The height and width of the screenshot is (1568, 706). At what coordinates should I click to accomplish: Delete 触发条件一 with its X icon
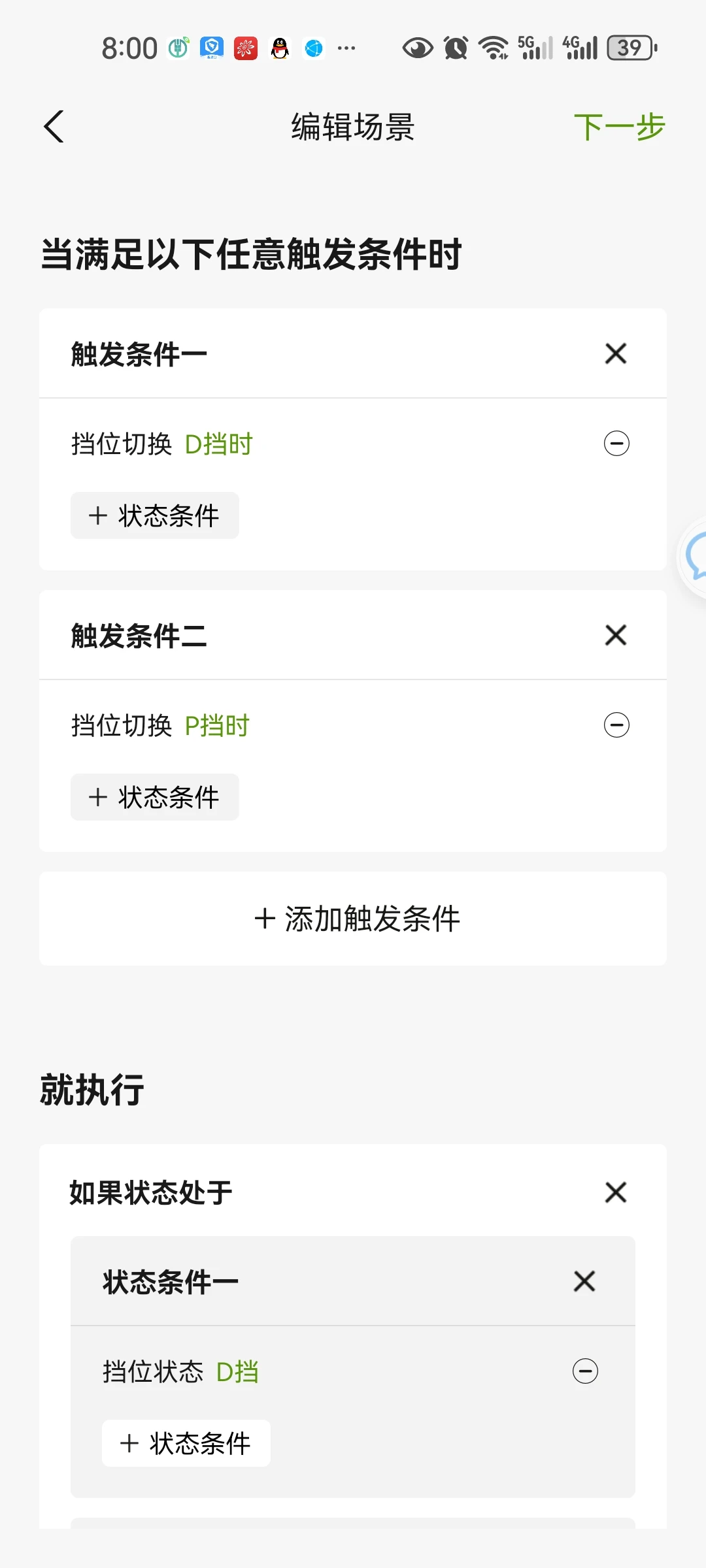point(616,353)
